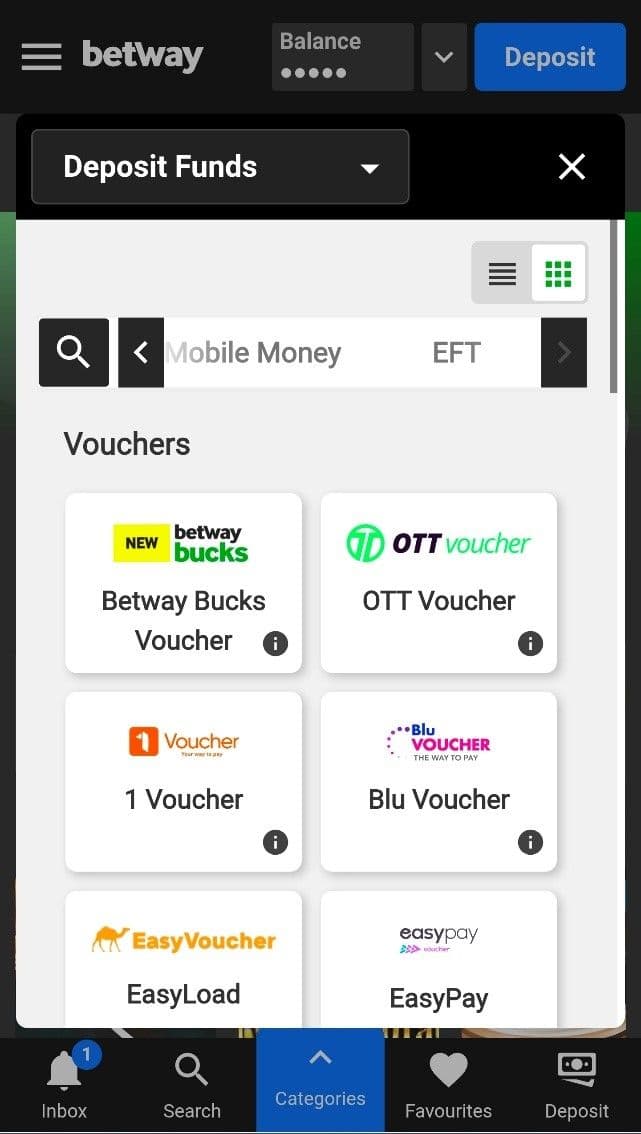Show previous deposit categories

tap(141, 353)
